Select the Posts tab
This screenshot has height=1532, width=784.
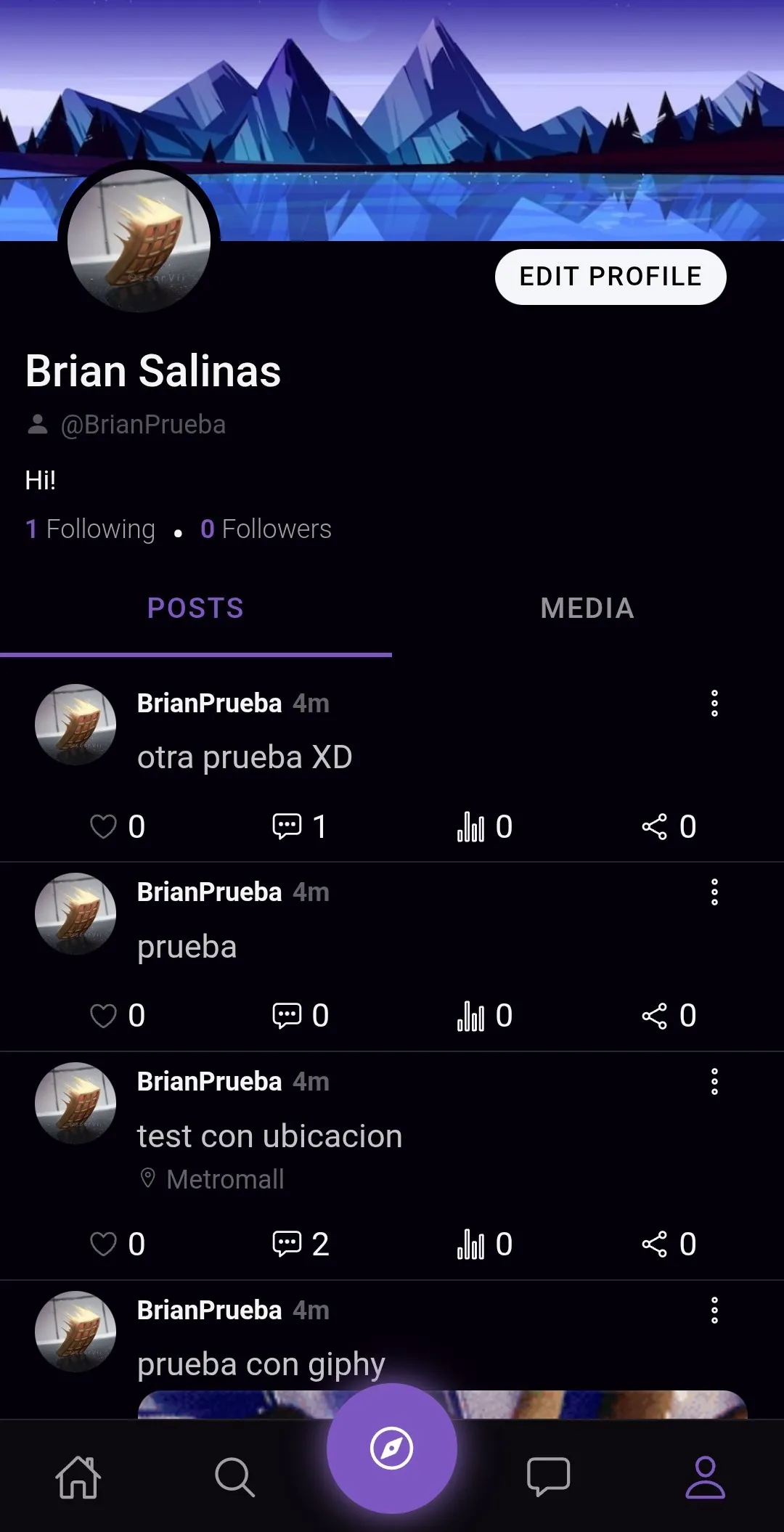[195, 608]
